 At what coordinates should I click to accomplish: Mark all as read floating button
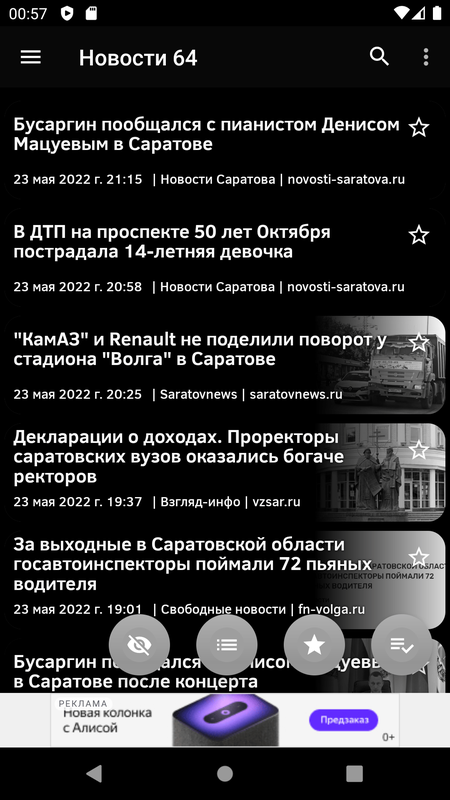(x=402, y=645)
